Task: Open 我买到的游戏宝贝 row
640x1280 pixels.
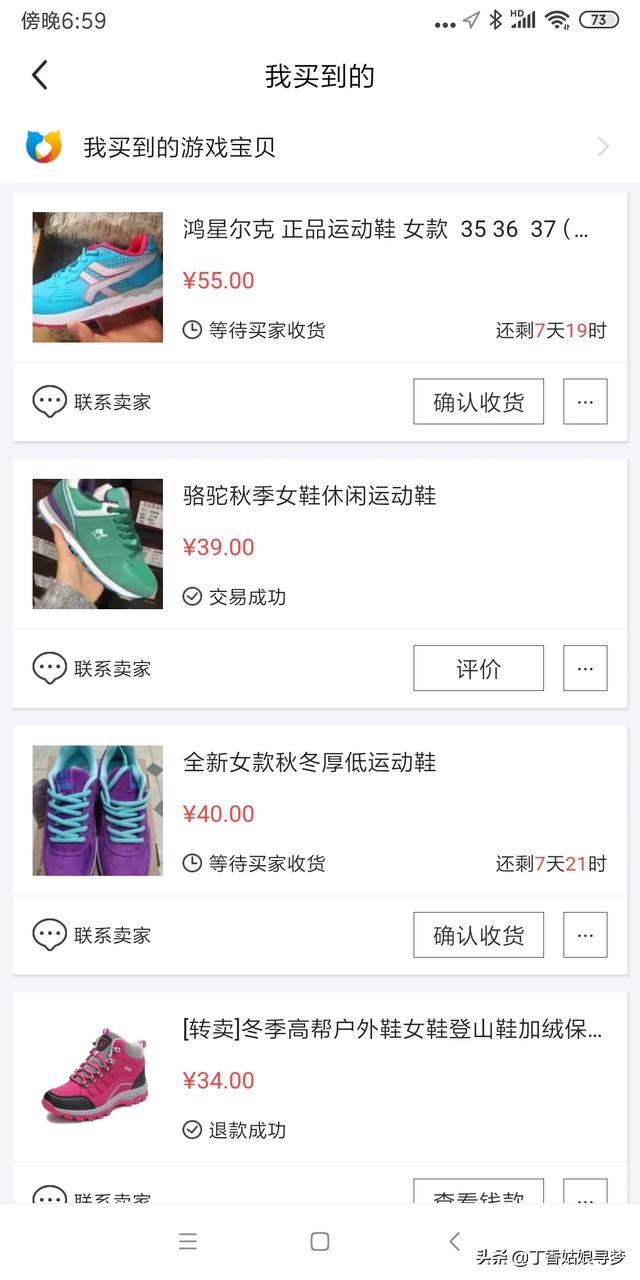Action: coord(320,148)
